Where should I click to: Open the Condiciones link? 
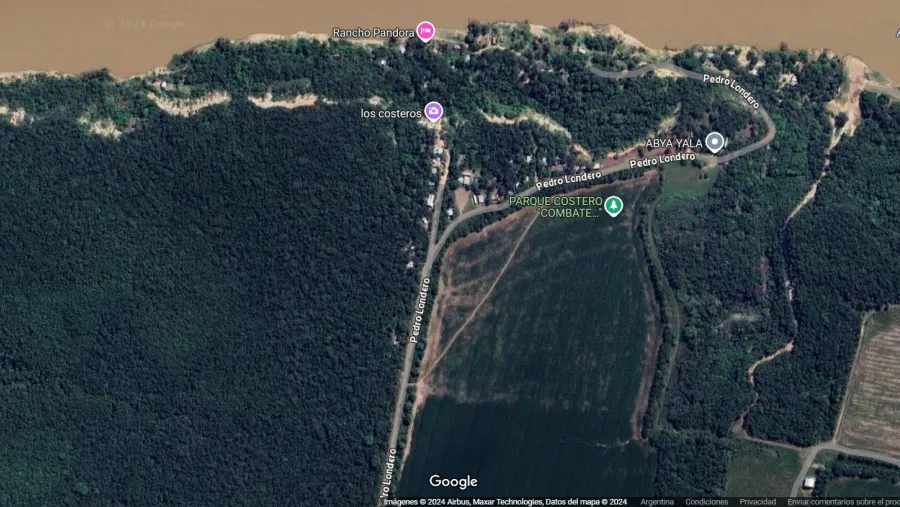[x=706, y=502]
